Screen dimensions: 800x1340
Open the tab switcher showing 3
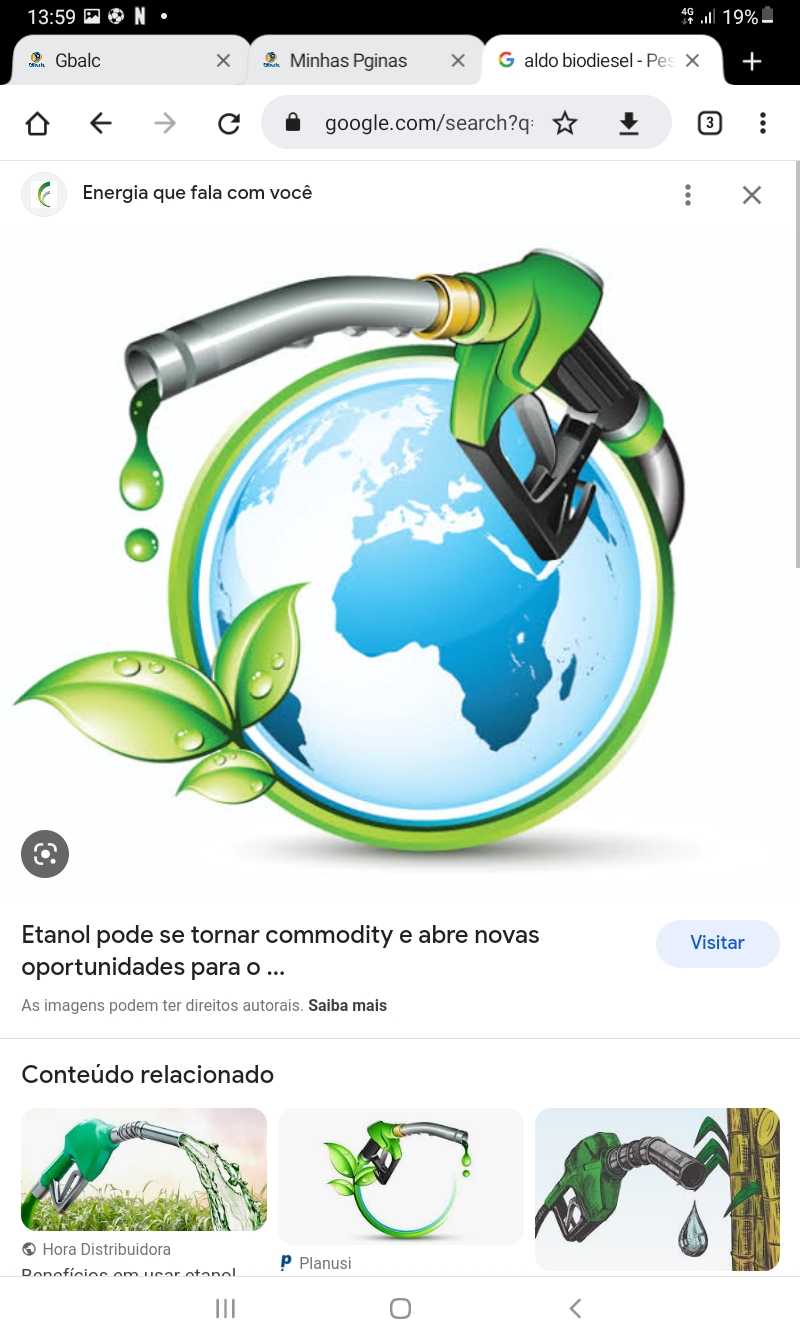click(709, 123)
